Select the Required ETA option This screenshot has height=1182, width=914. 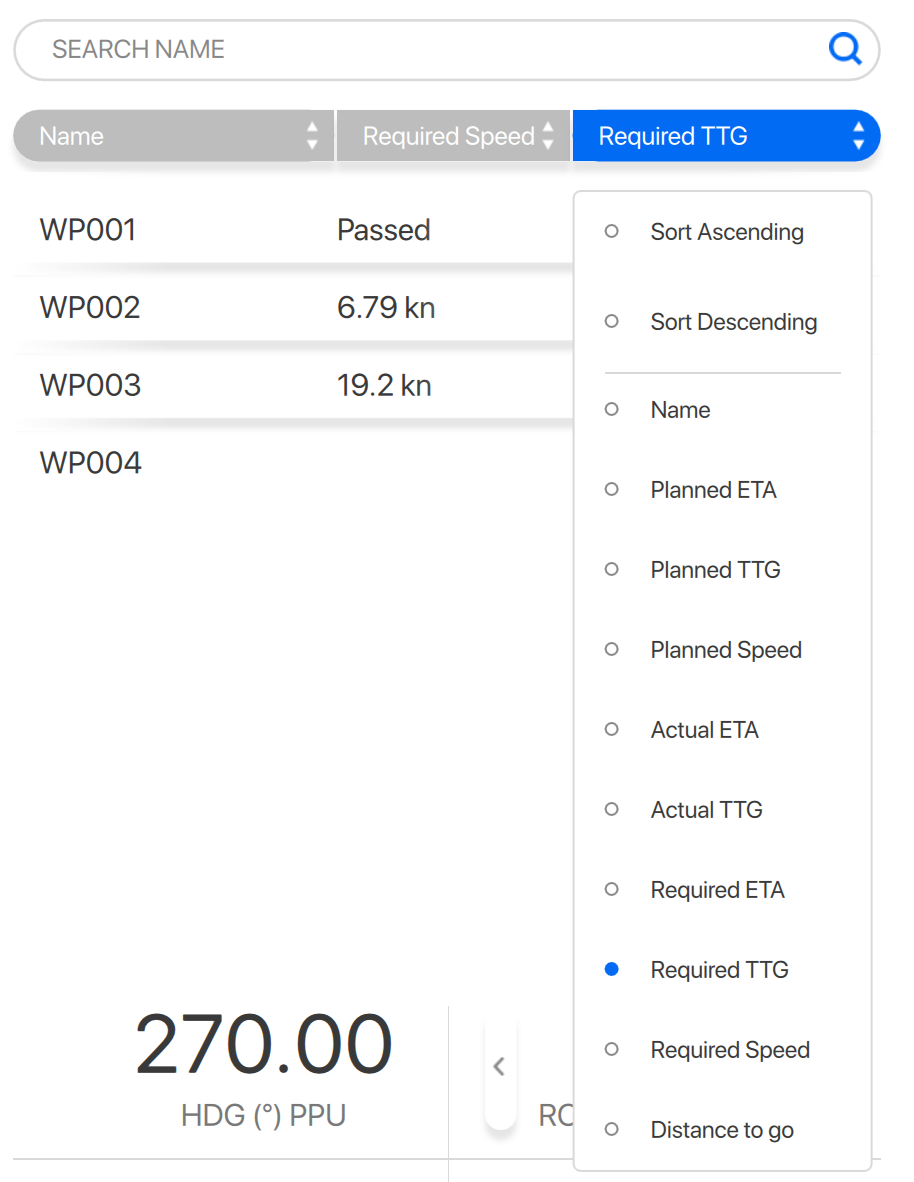point(717,890)
